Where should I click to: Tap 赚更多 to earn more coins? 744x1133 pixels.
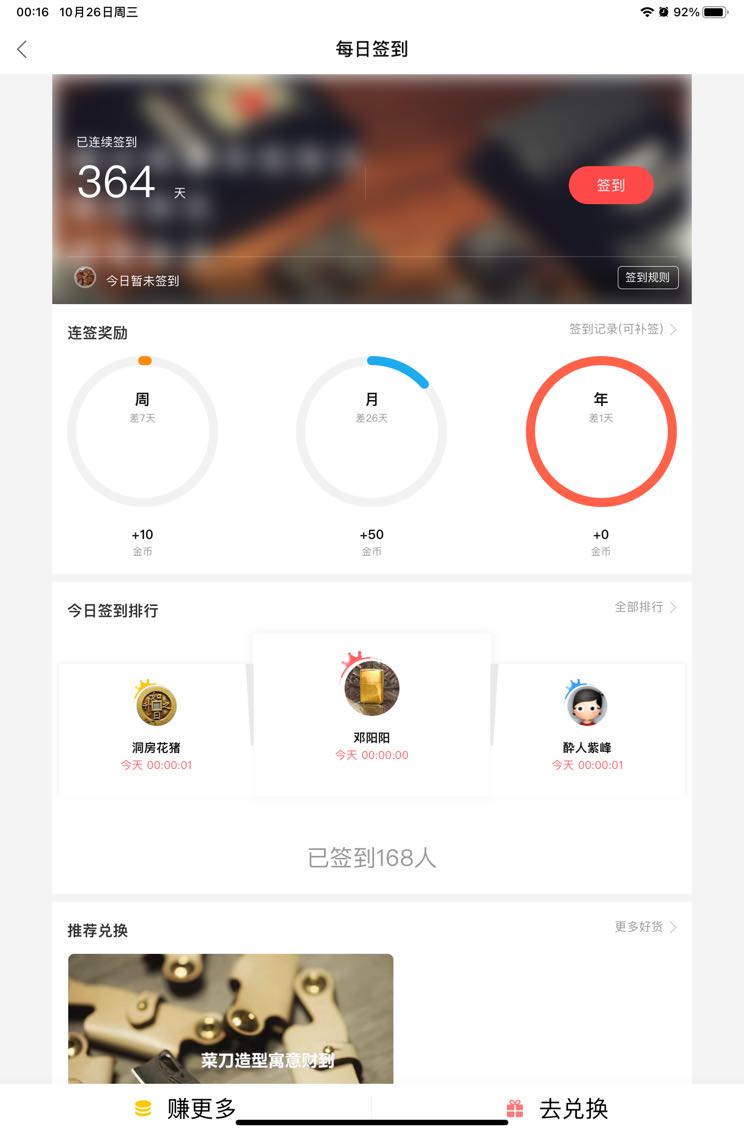[x=186, y=1108]
